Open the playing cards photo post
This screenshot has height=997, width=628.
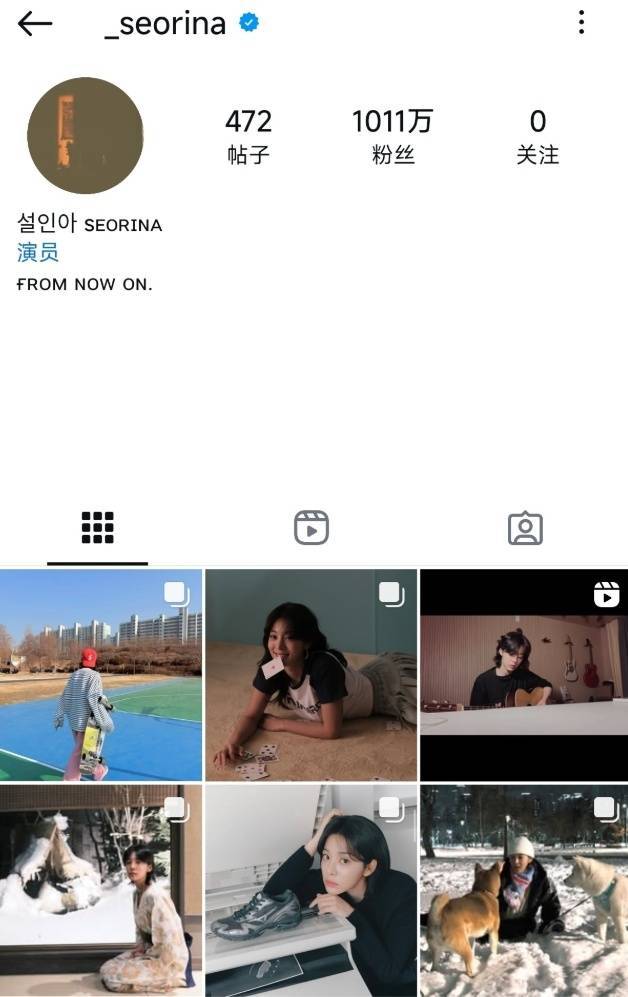(311, 675)
